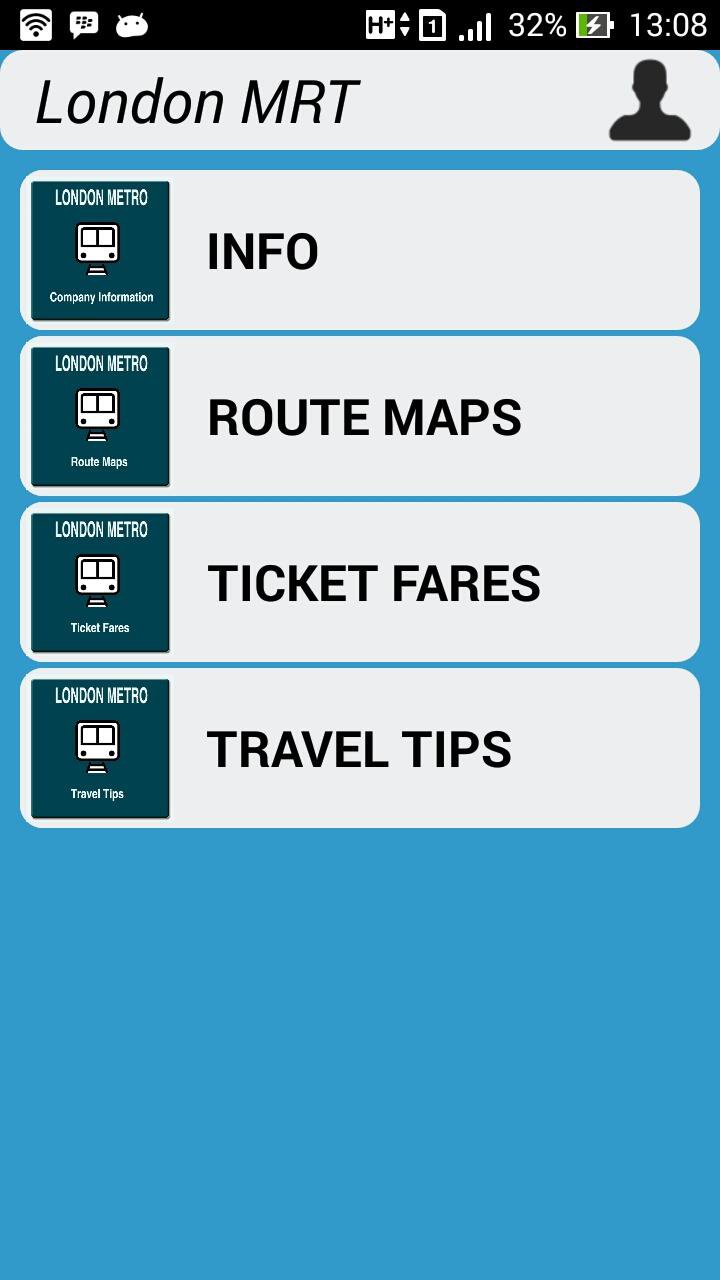The width and height of the screenshot is (720, 1280).
Task: Tap the Route Maps metro icon
Action: point(99,413)
